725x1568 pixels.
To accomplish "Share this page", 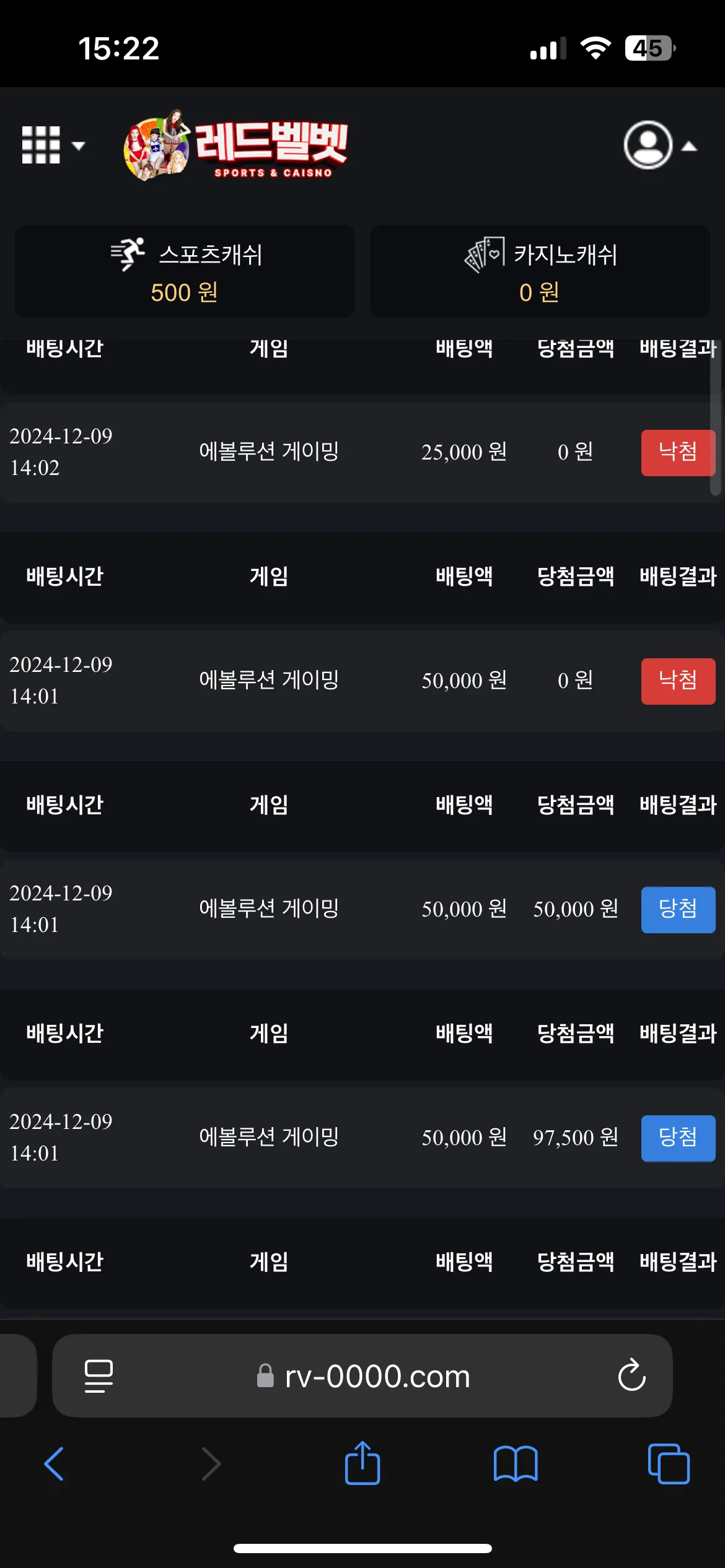I will [362, 1463].
